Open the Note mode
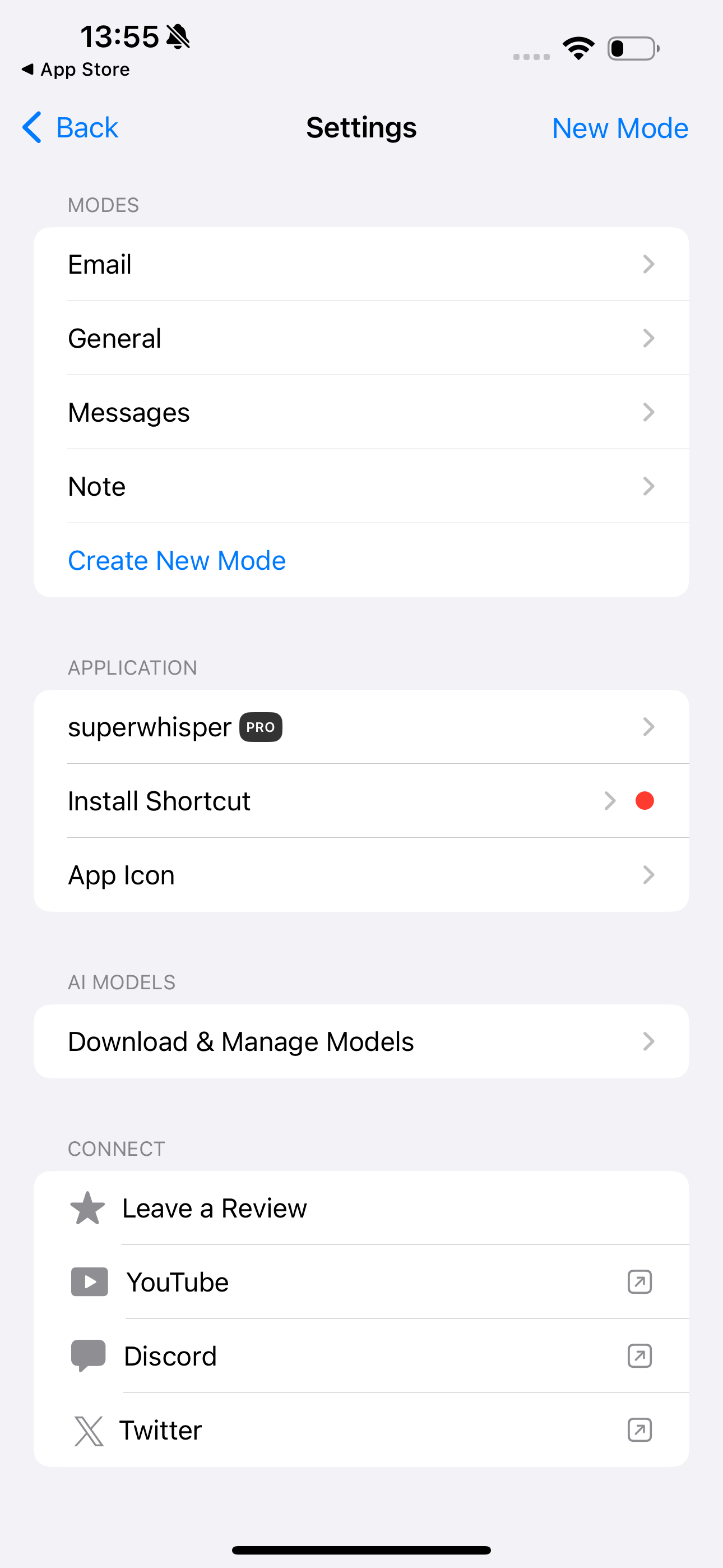The width and height of the screenshot is (723, 1568). 360,486
